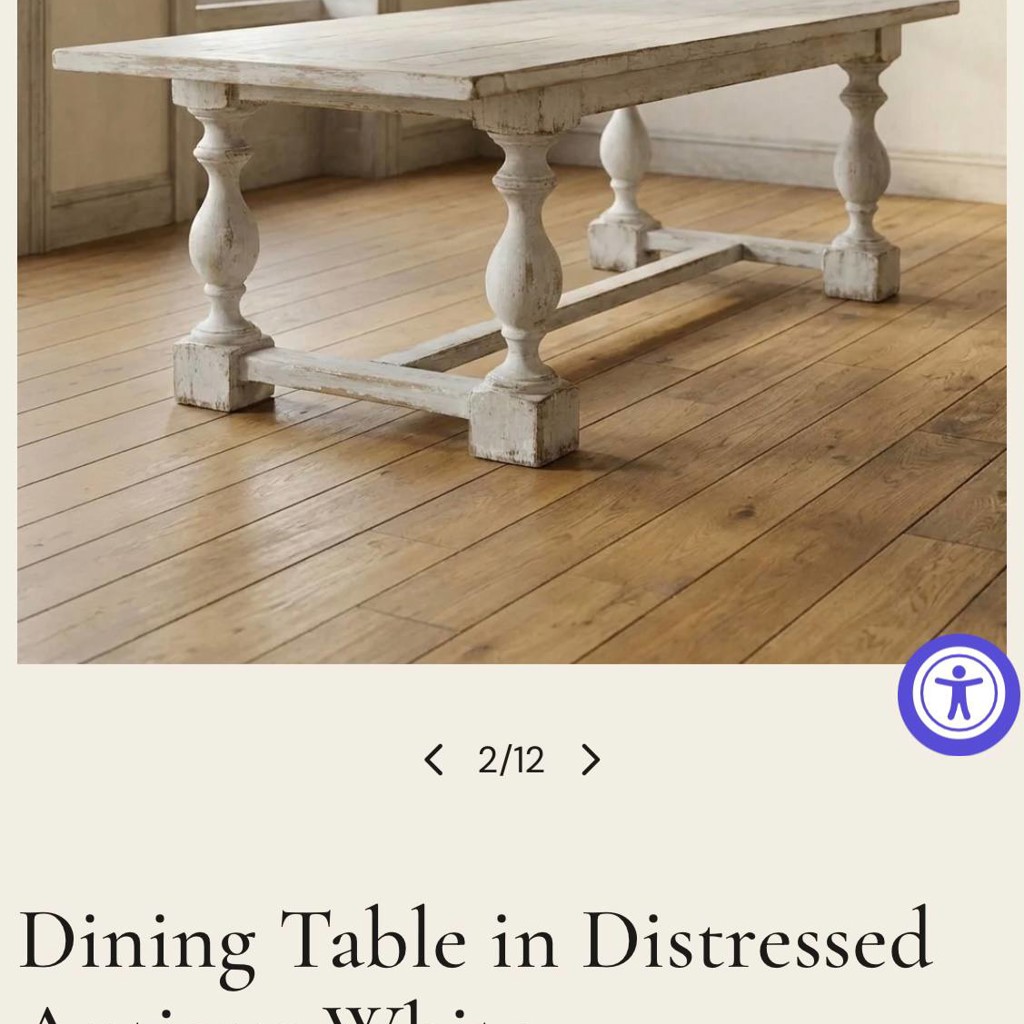Show the next product image
This screenshot has width=1024, height=1024.
tap(590, 760)
